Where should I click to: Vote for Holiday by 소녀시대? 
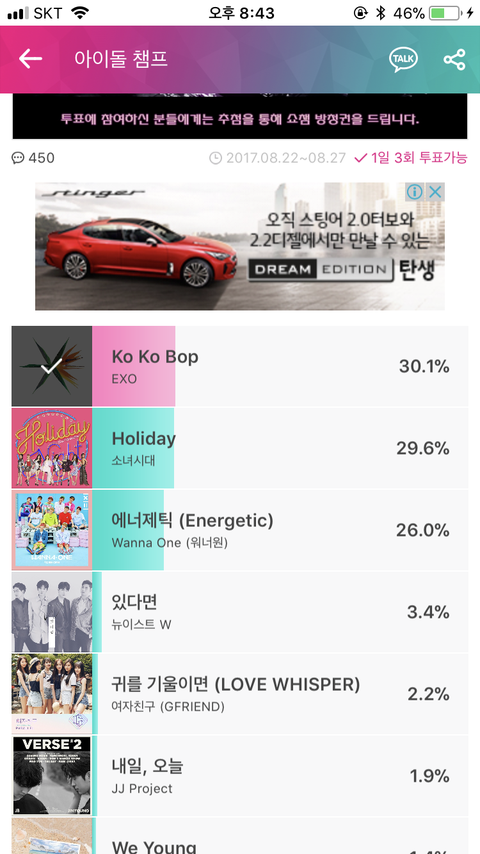(x=240, y=448)
